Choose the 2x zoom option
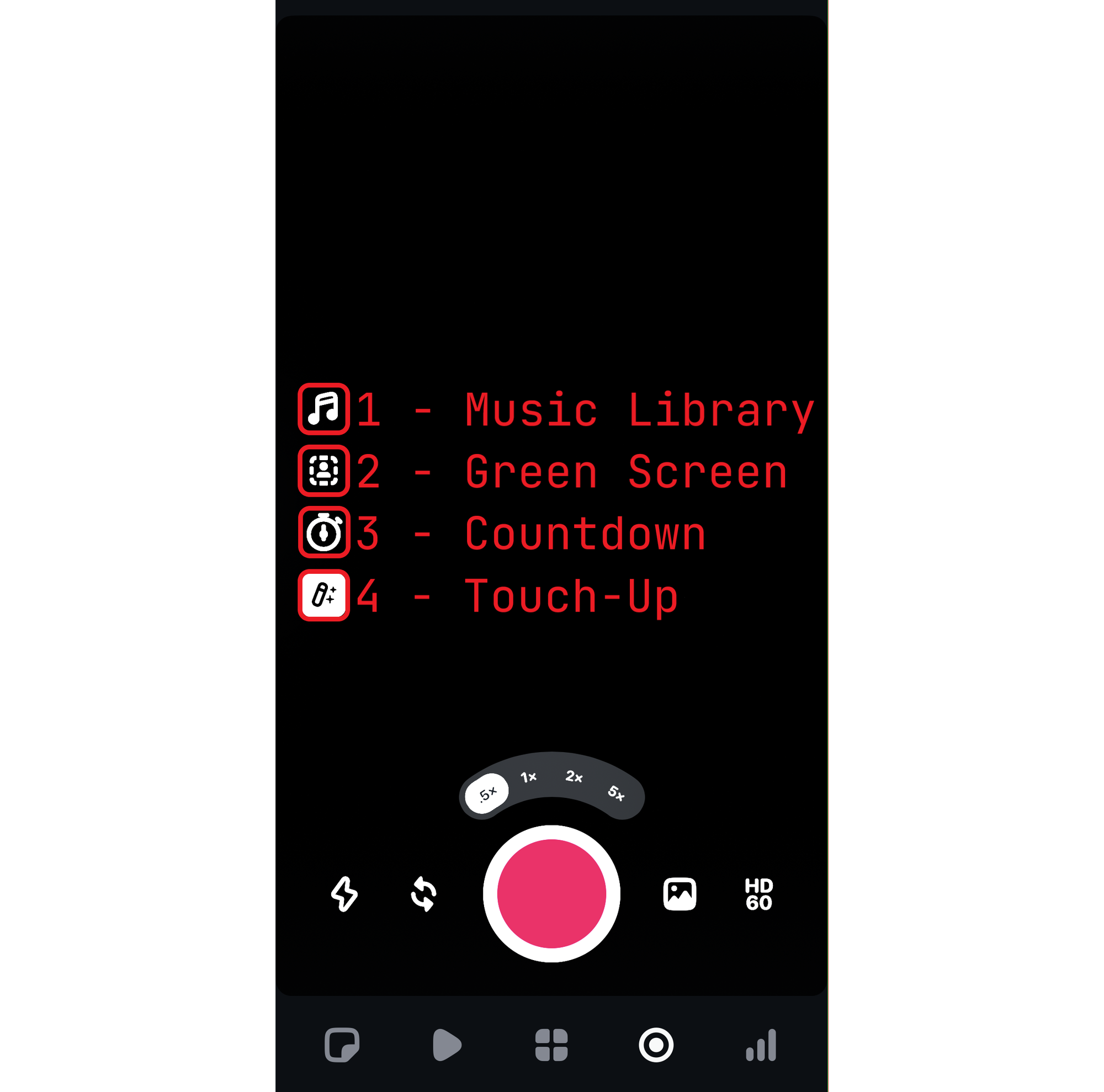Image resolution: width=1104 pixels, height=1092 pixels. point(574,777)
